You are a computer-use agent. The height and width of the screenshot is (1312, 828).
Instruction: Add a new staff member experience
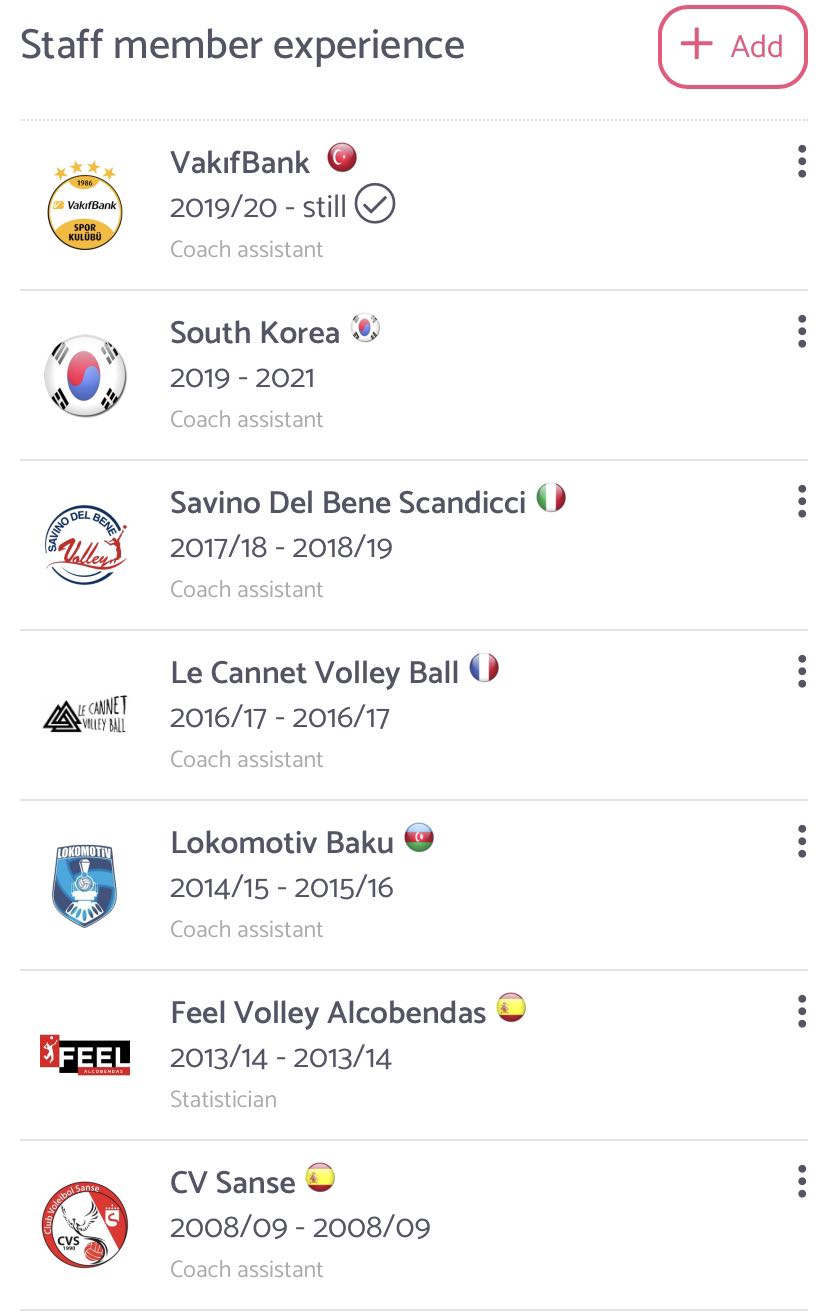click(x=732, y=47)
